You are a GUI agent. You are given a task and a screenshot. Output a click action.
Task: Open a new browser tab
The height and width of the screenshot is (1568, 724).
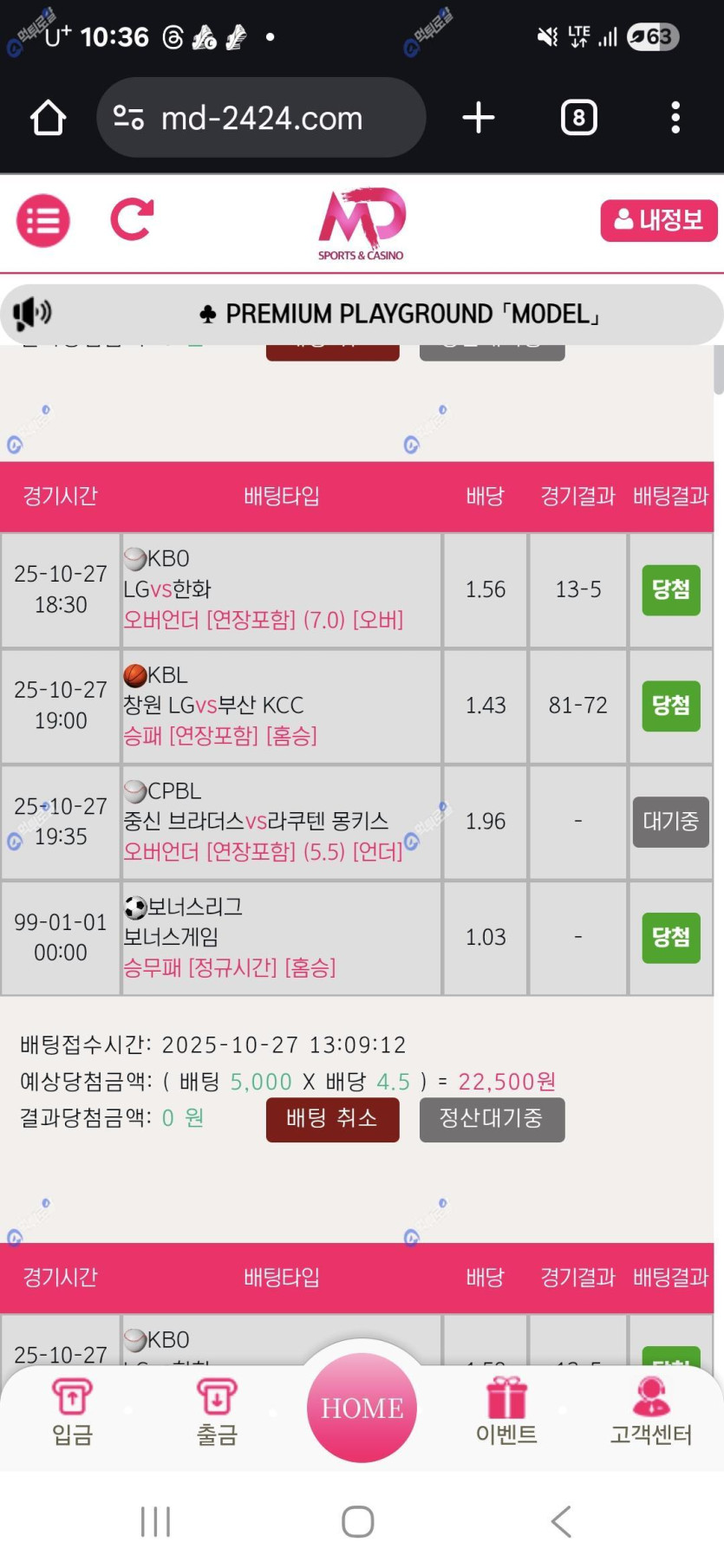pyautogui.click(x=479, y=118)
